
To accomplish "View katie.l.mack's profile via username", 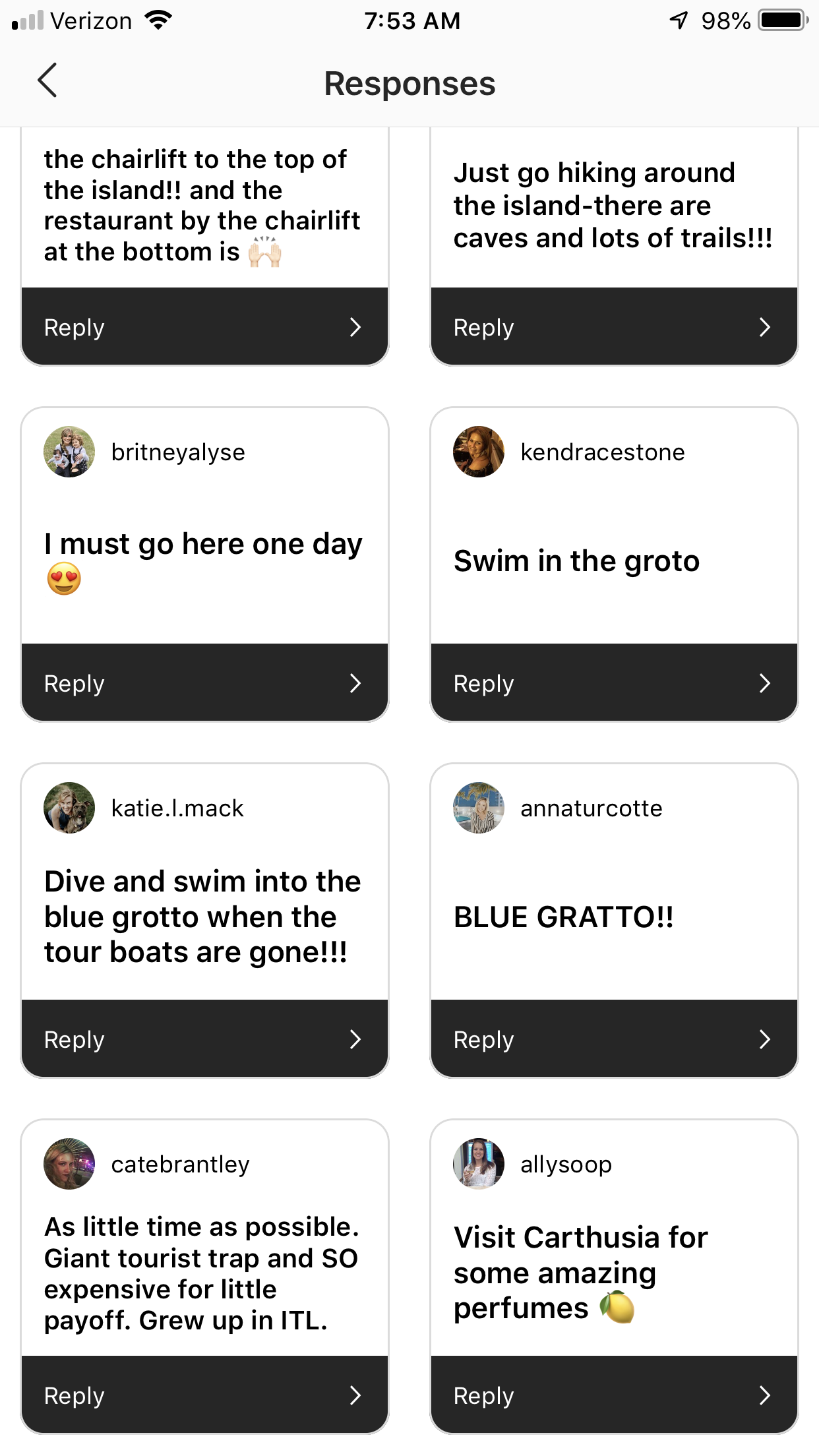I will [177, 808].
